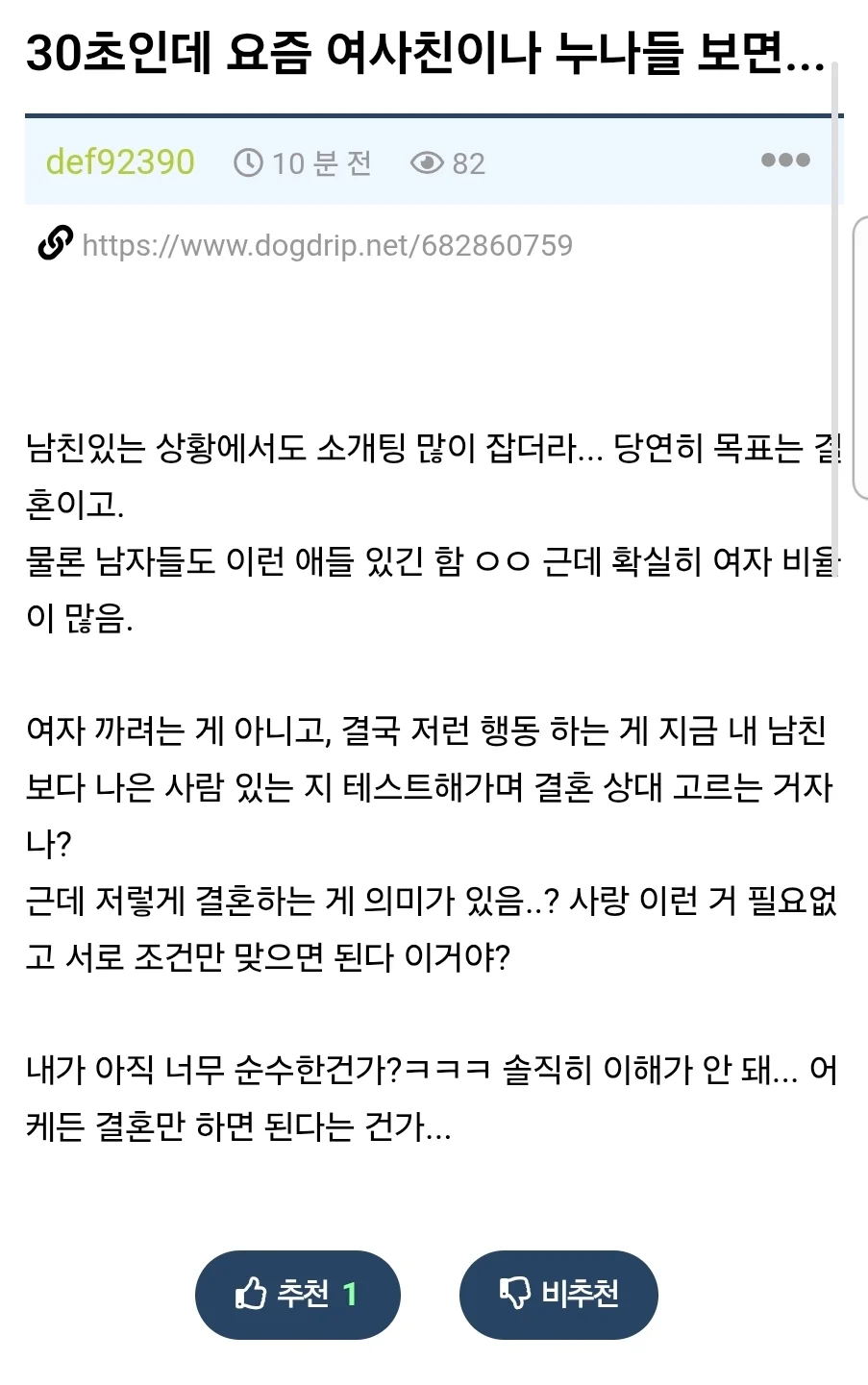The height and width of the screenshot is (1385, 868).
Task: Click the view count number 82
Action: point(470,163)
